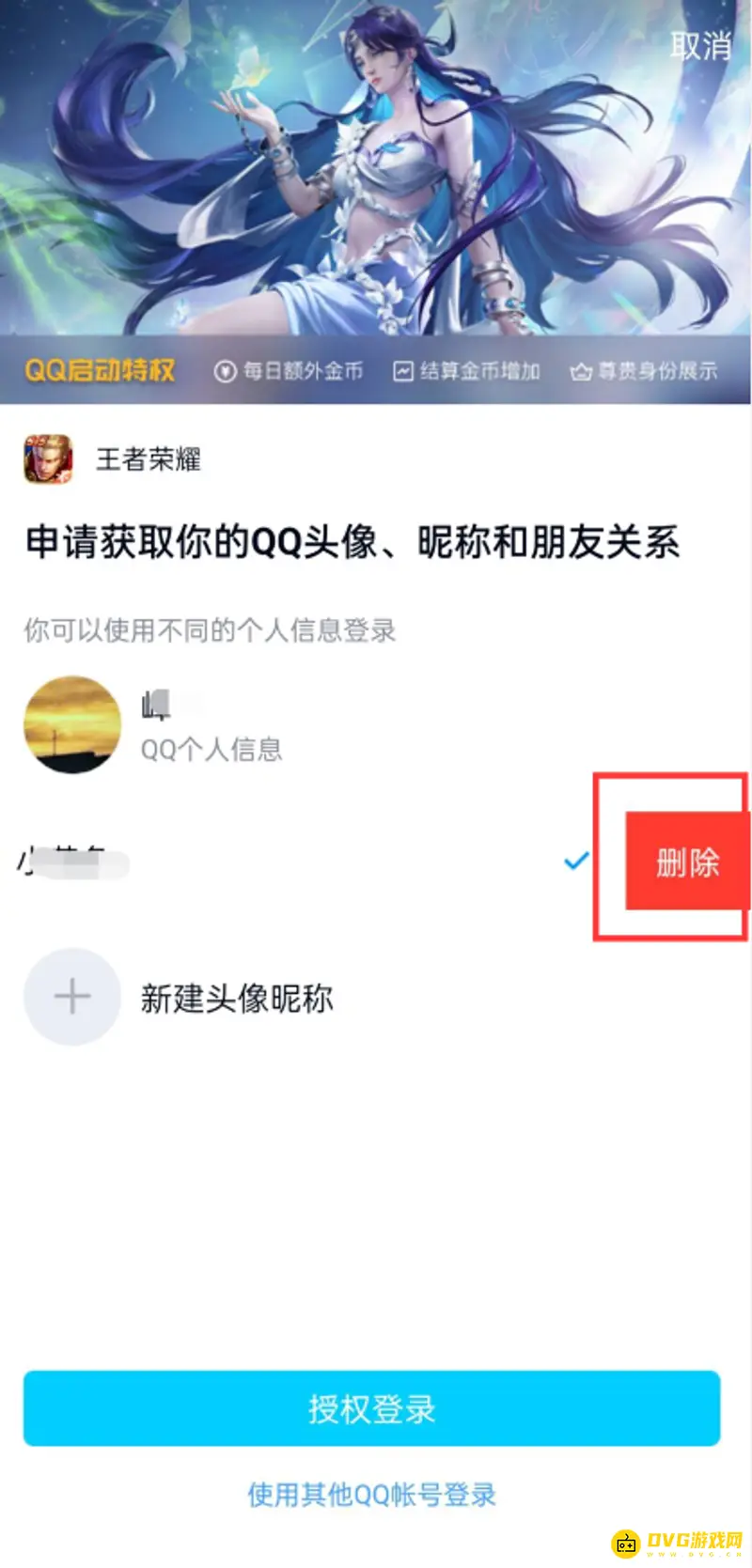Click the plus icon beside 新建头像昵称
752x1568 pixels.
[71, 998]
